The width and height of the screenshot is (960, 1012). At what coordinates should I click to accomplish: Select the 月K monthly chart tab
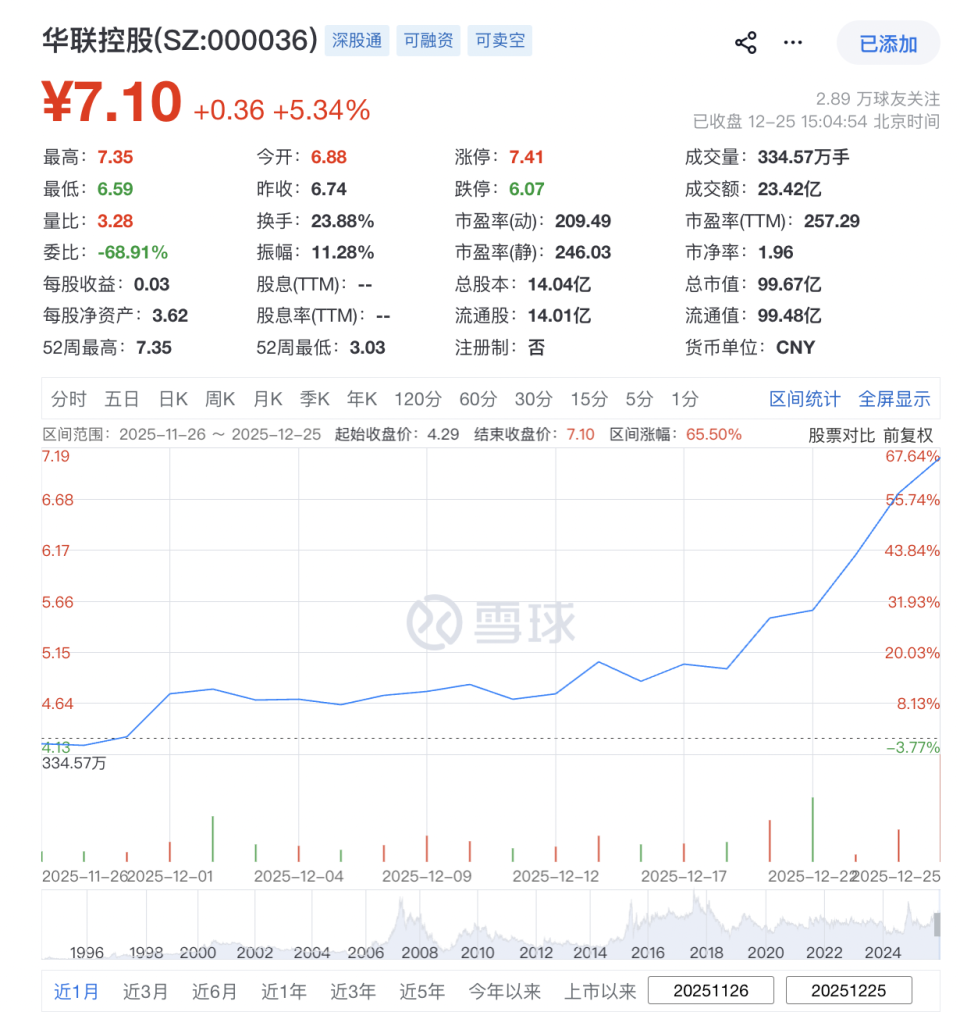(267, 398)
